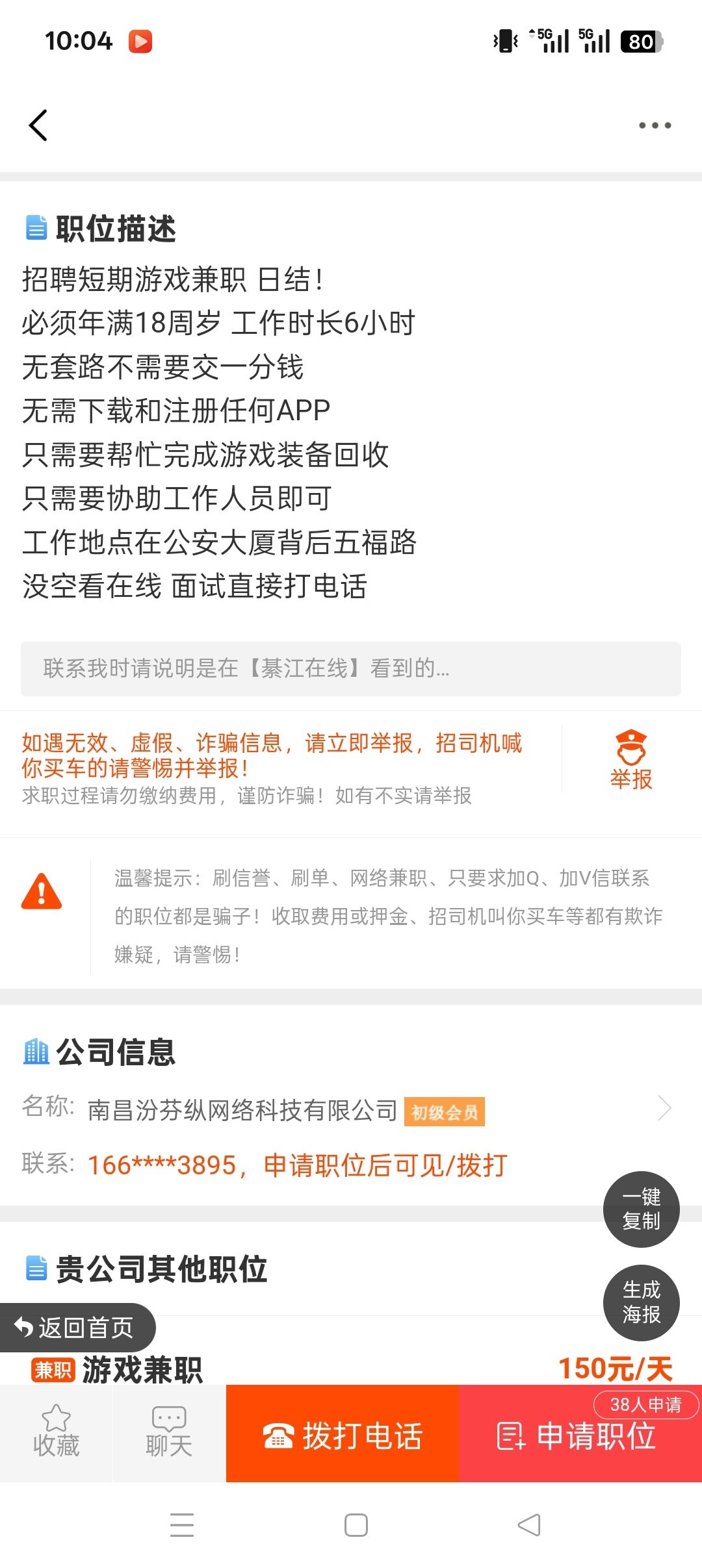Image resolution: width=702 pixels, height=1568 pixels.
Task: Generate a poster via 生成海报
Action: (641, 1302)
